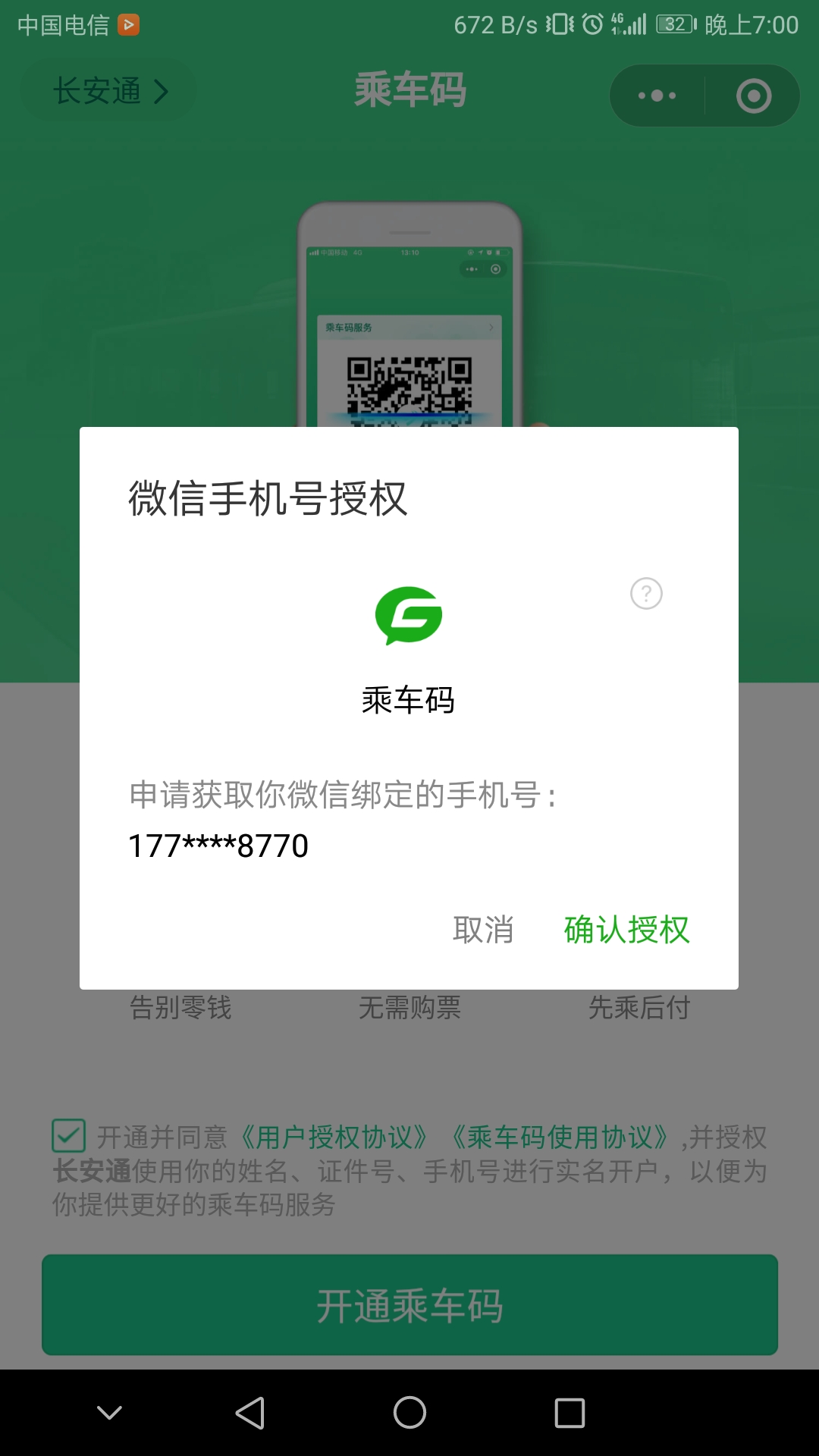Screen dimensions: 819x1456
Task: Open 《乘车码使用协议》 link
Action: tap(559, 1137)
